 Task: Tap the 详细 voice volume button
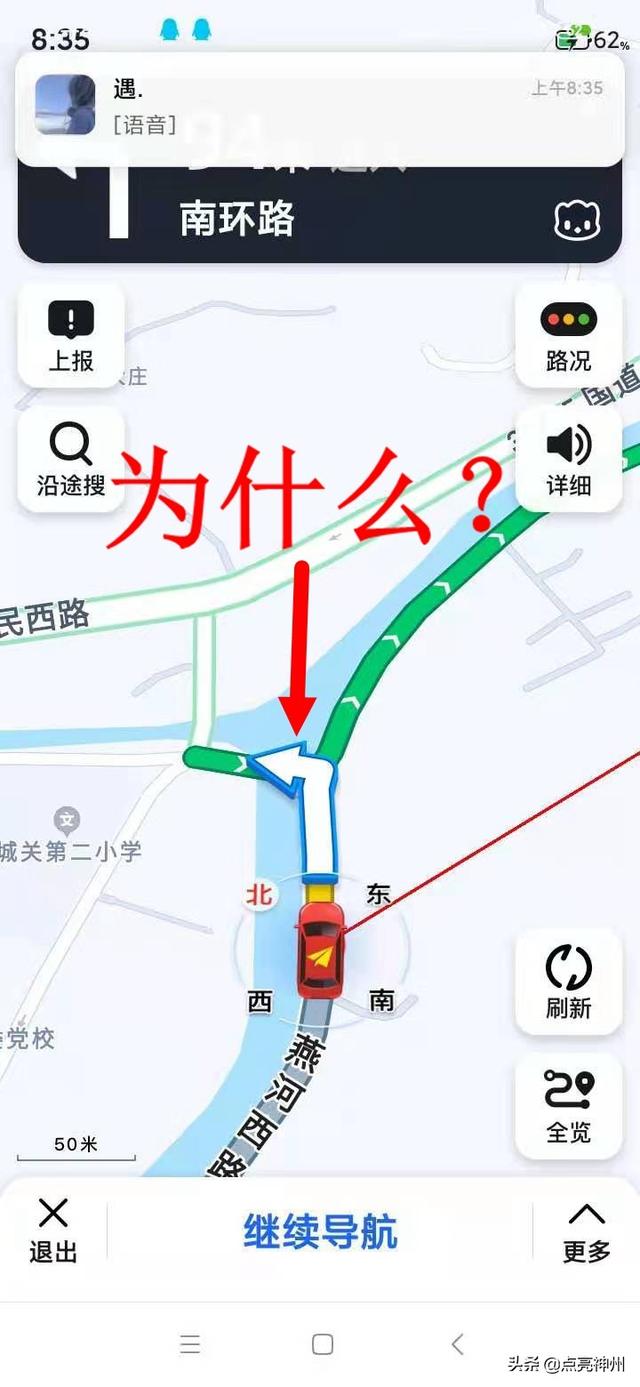pos(569,459)
